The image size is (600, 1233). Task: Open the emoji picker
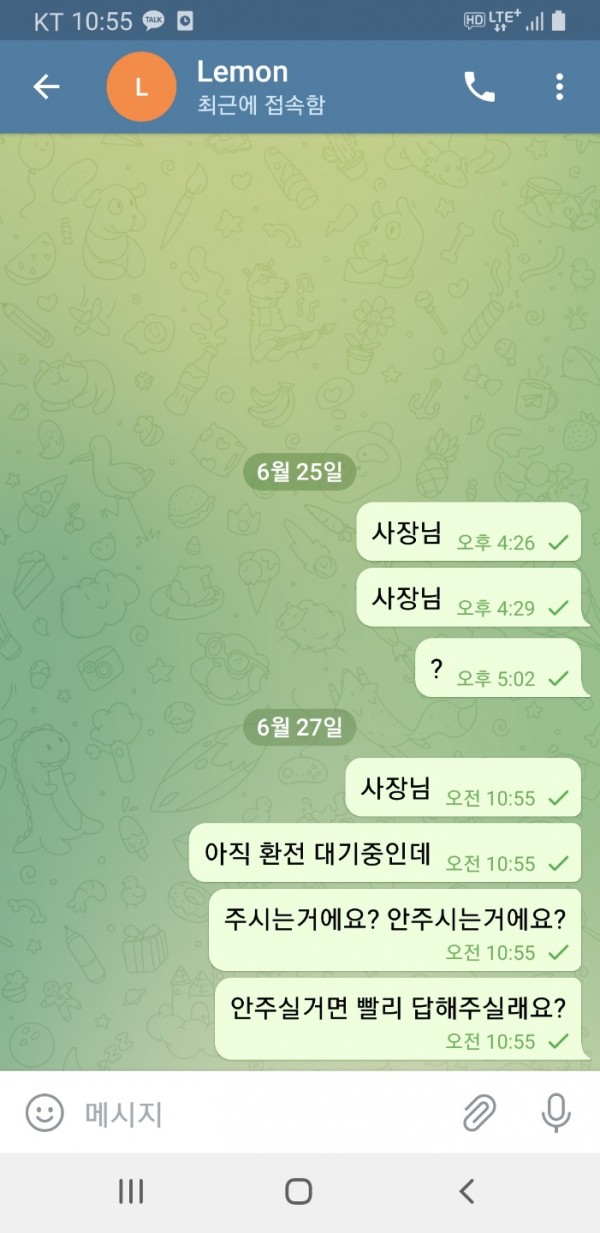click(x=44, y=1112)
